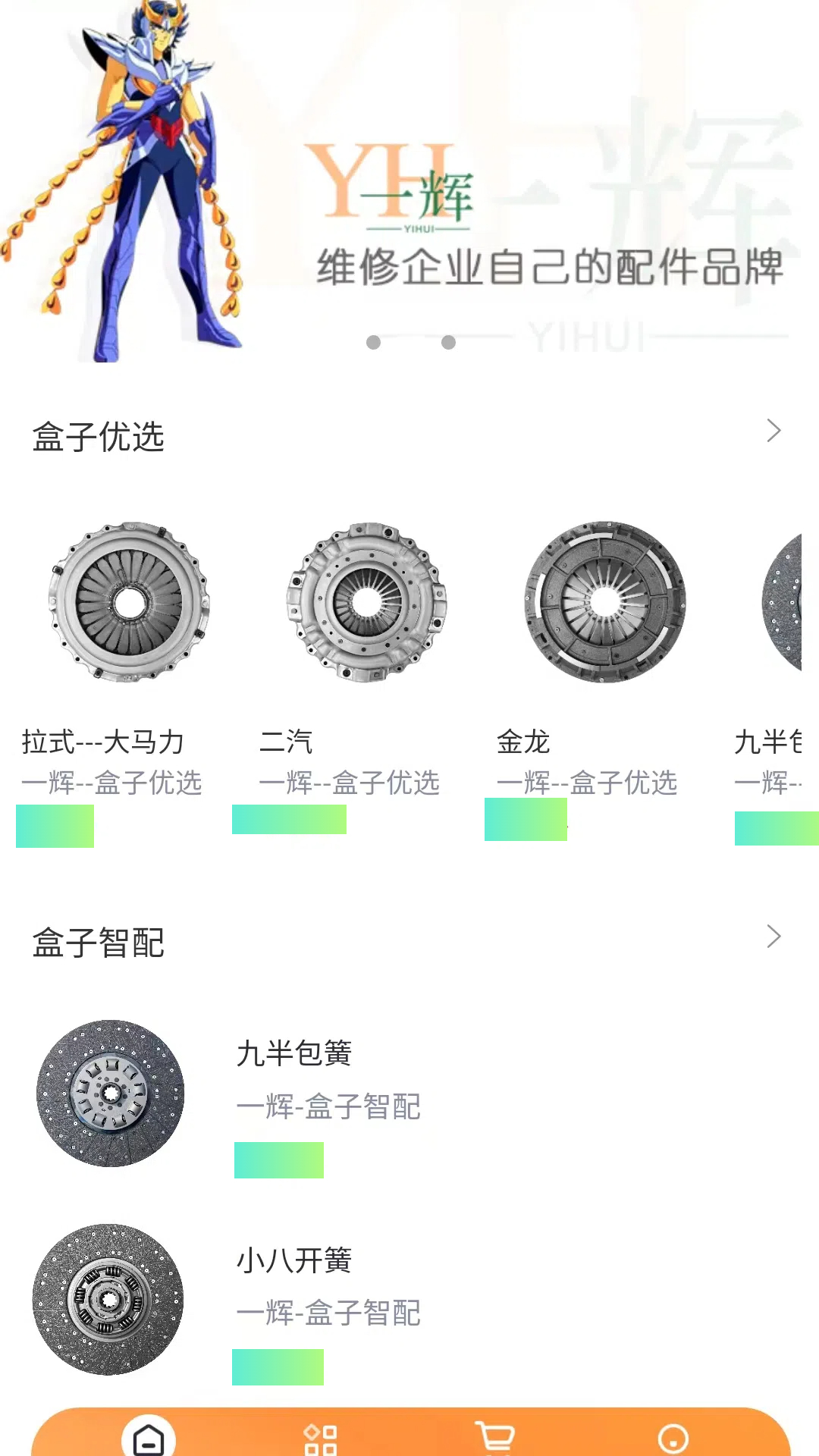This screenshot has width=819, height=1456.
Task: Select the second carousel indicator dot
Action: coord(449,343)
